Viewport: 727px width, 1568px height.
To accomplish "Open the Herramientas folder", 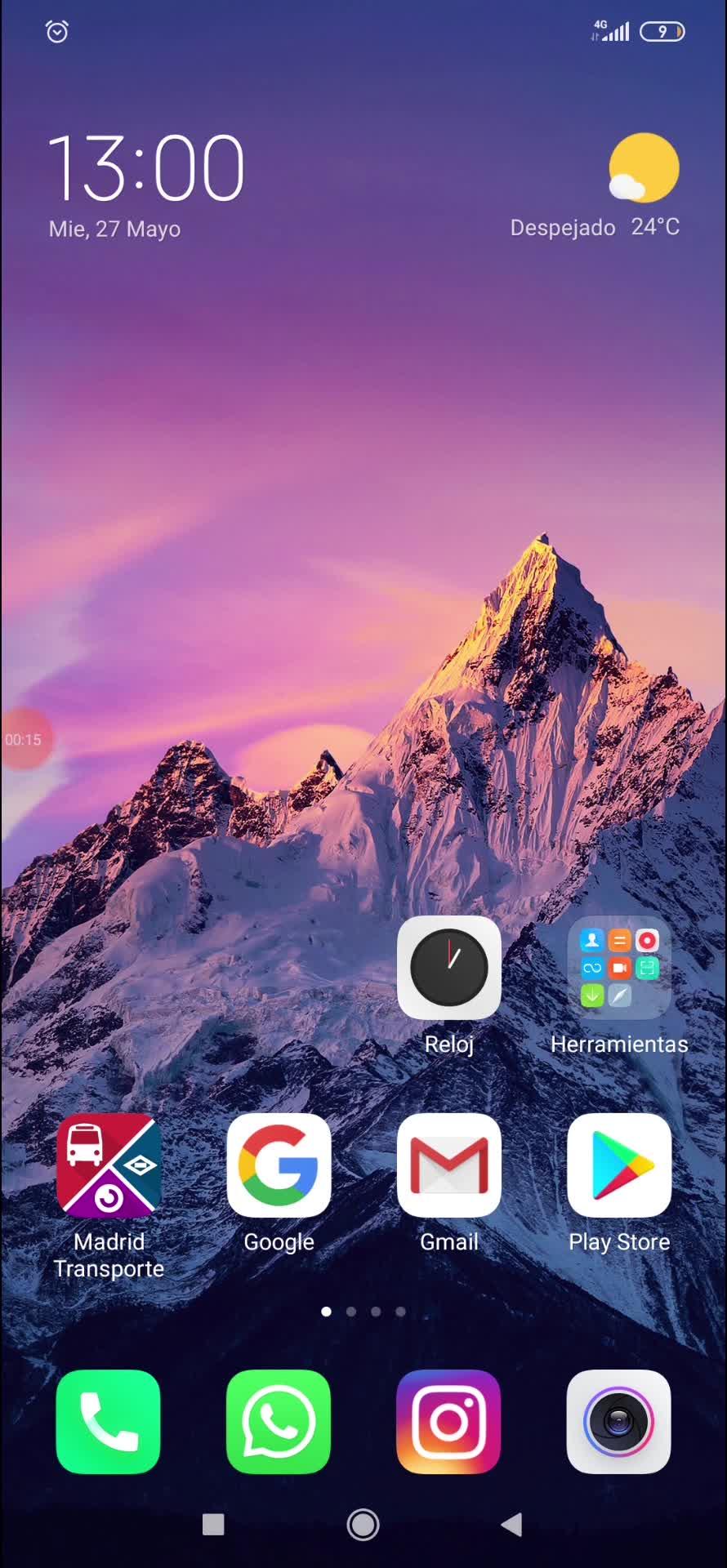I will tap(619, 968).
